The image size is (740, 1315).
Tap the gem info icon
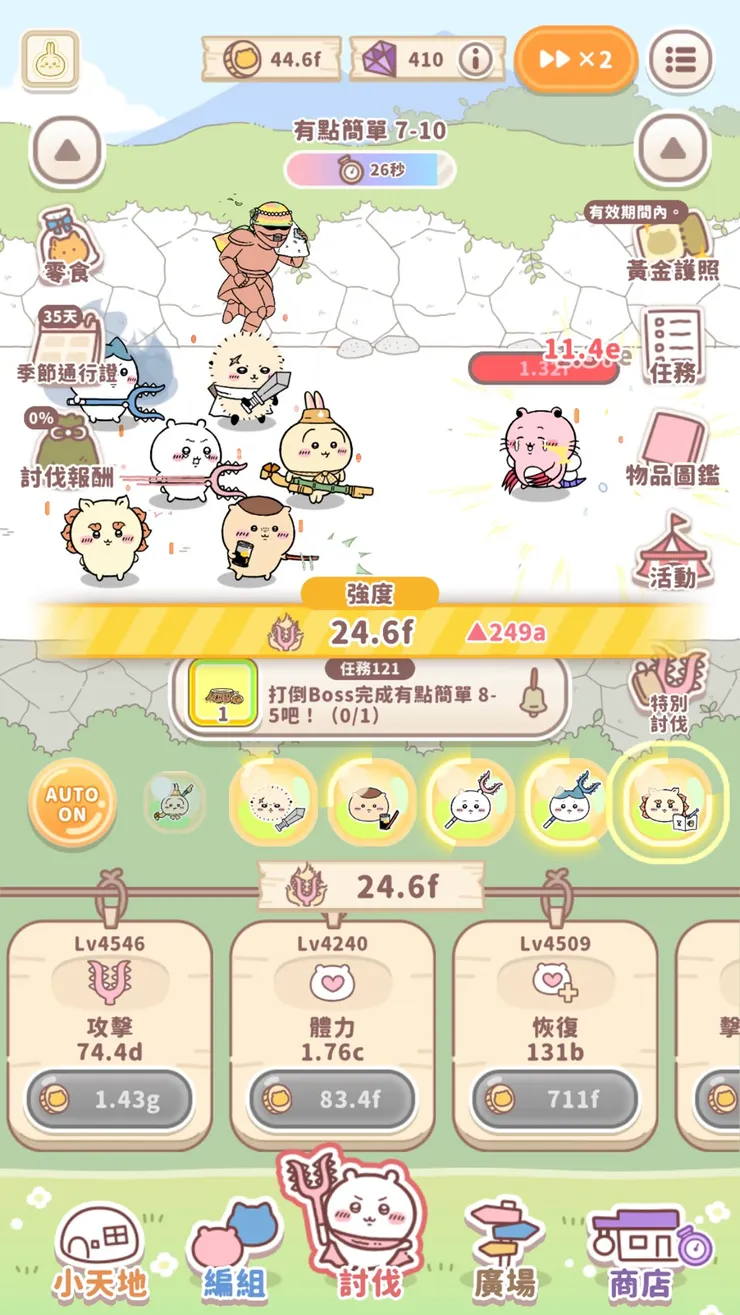point(476,60)
